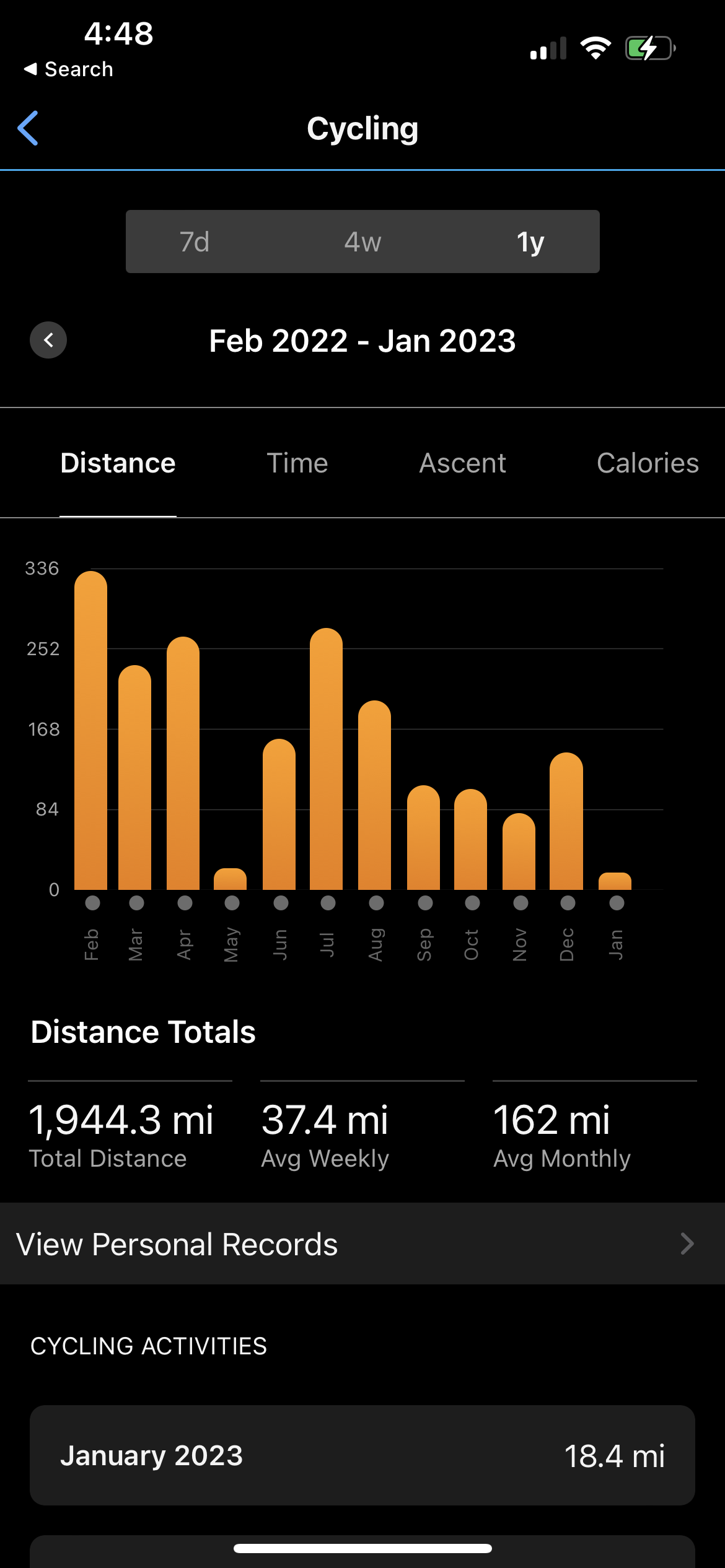The image size is (725, 1568).
Task: Open View Personal Records
Action: pyautogui.click(x=362, y=1244)
